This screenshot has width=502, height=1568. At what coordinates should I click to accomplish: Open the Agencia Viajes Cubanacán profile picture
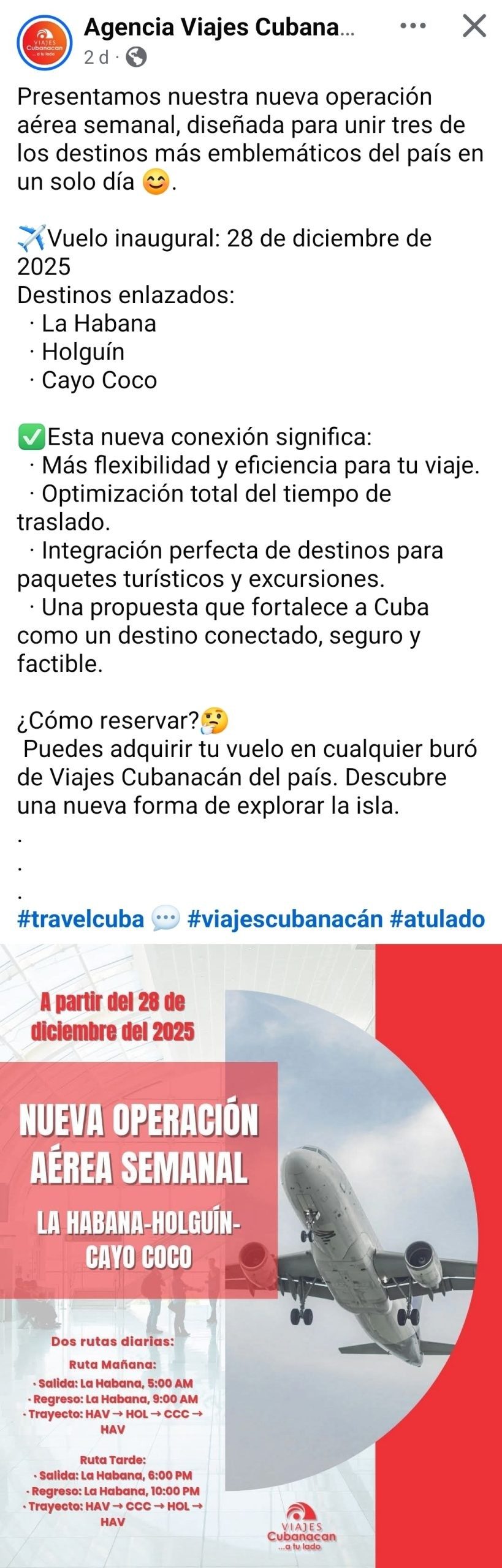click(44, 43)
